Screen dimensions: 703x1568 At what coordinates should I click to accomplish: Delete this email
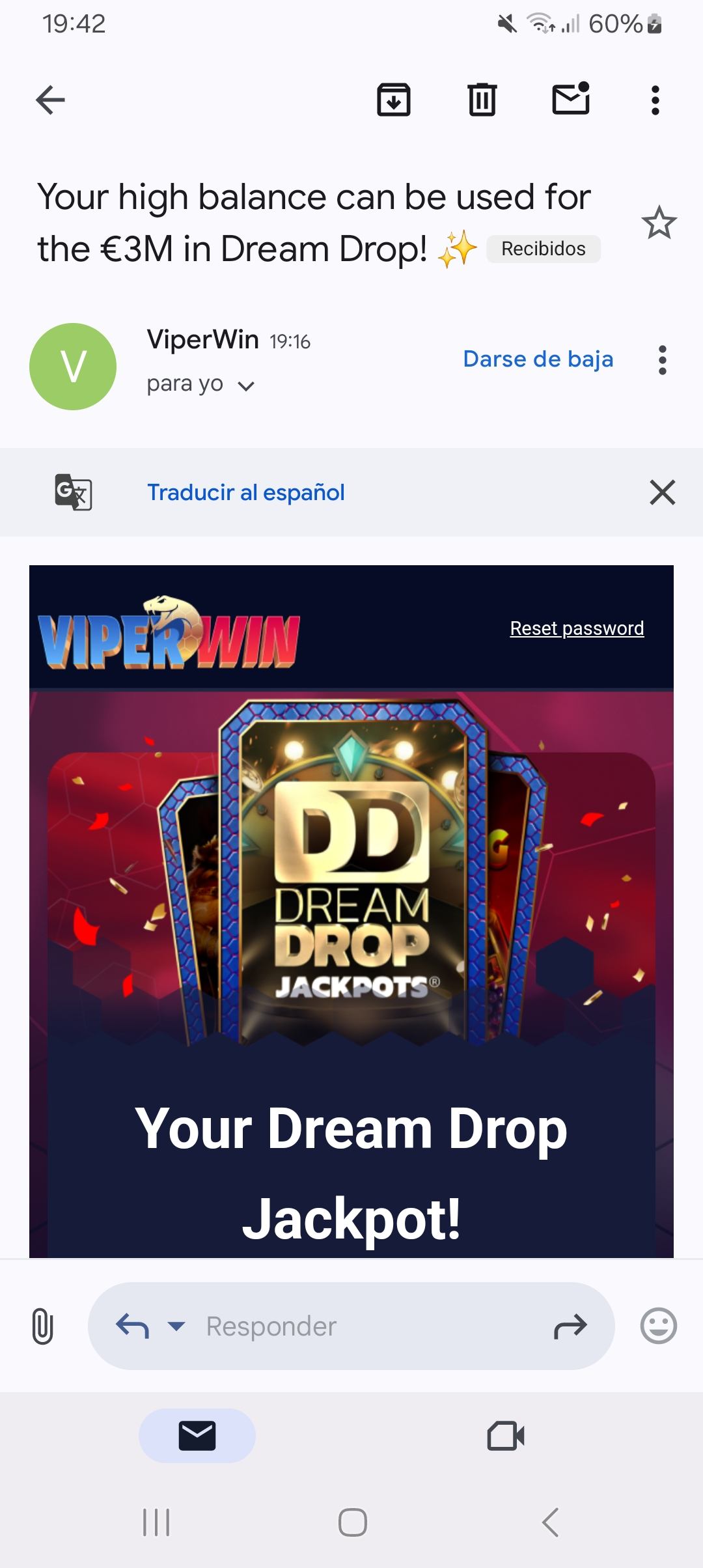click(482, 100)
